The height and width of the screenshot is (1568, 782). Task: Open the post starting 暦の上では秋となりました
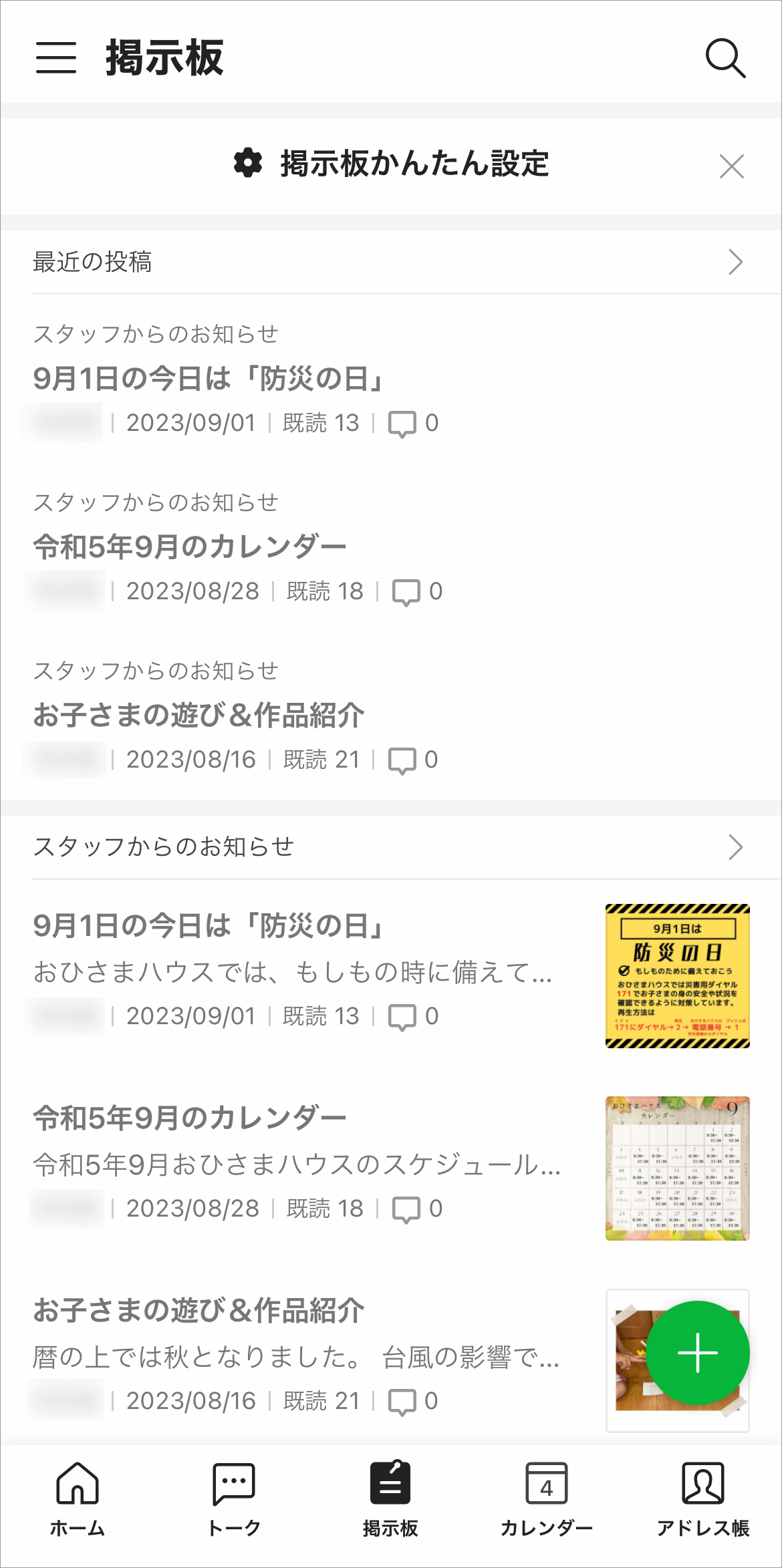click(295, 1357)
